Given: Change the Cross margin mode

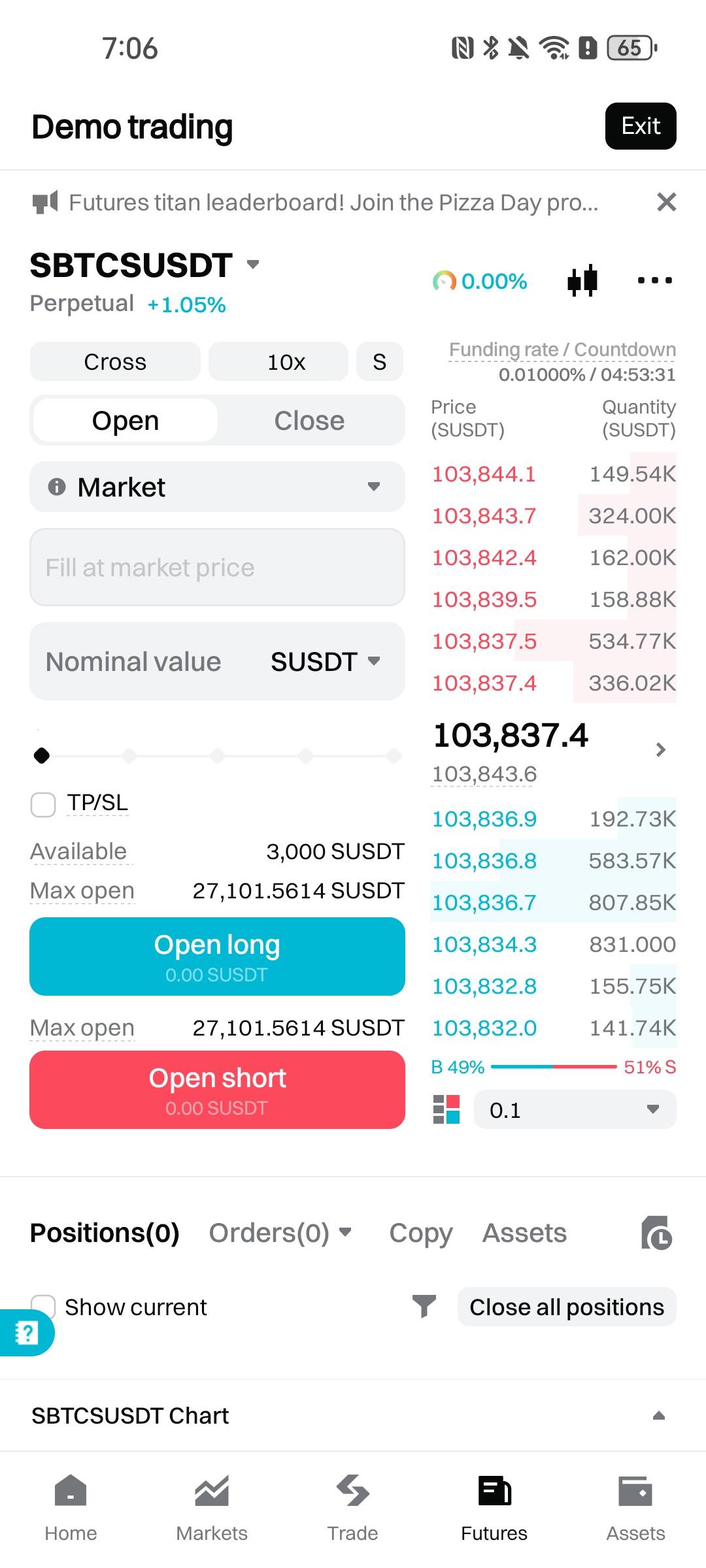Looking at the screenshot, I should (115, 362).
